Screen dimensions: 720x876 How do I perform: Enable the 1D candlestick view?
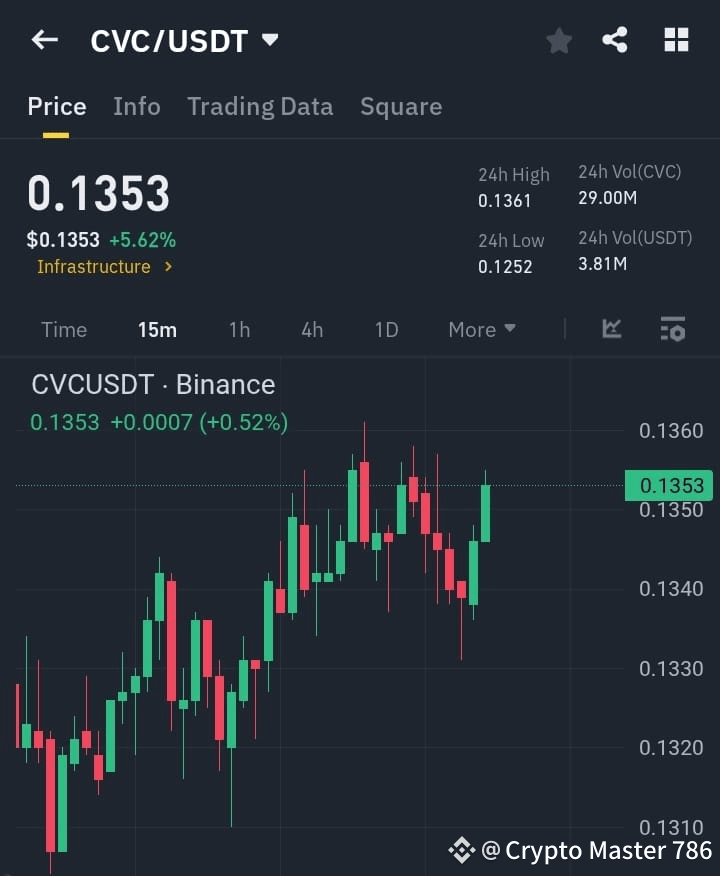pos(386,330)
